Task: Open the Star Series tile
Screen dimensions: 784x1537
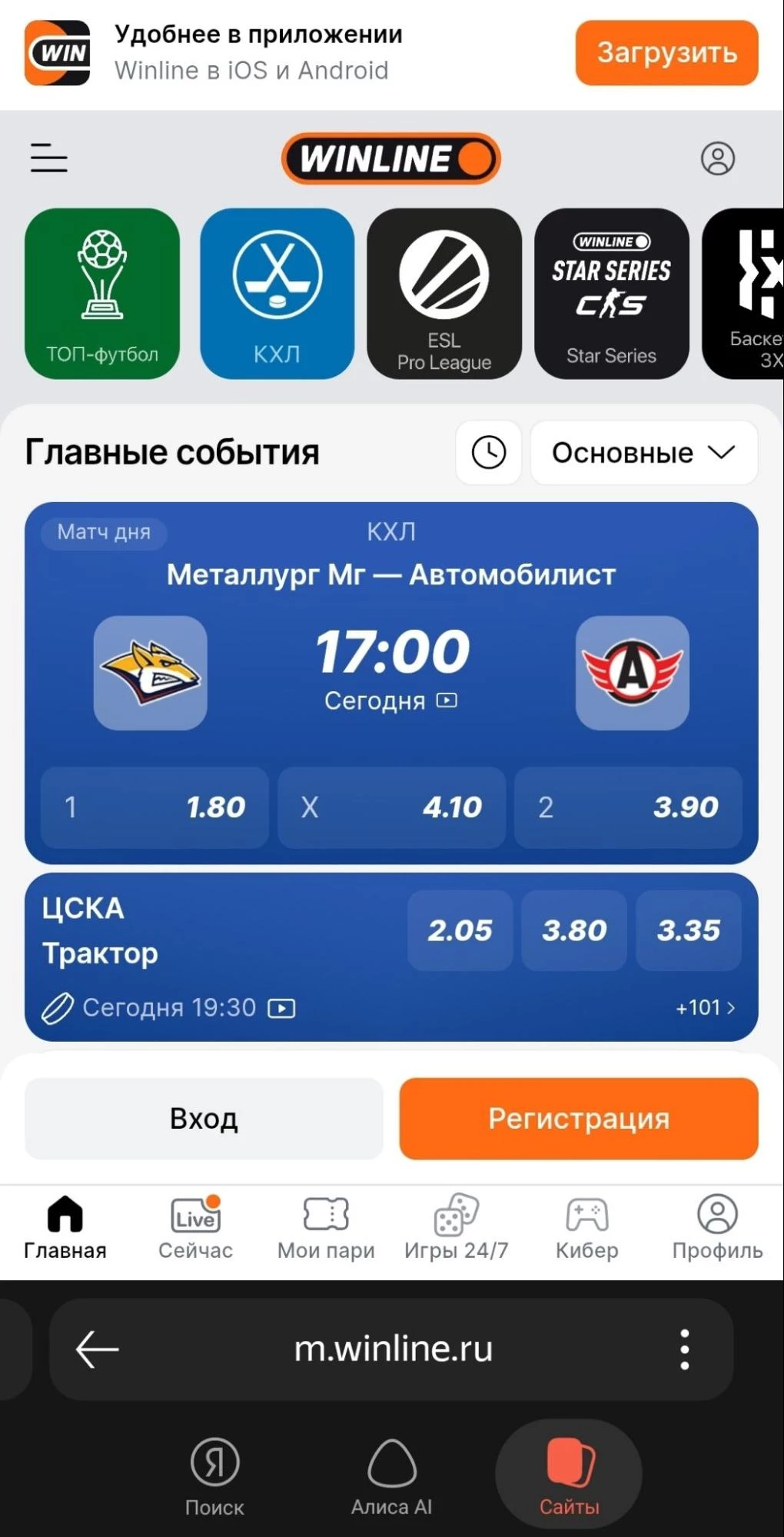Action: 611,294
